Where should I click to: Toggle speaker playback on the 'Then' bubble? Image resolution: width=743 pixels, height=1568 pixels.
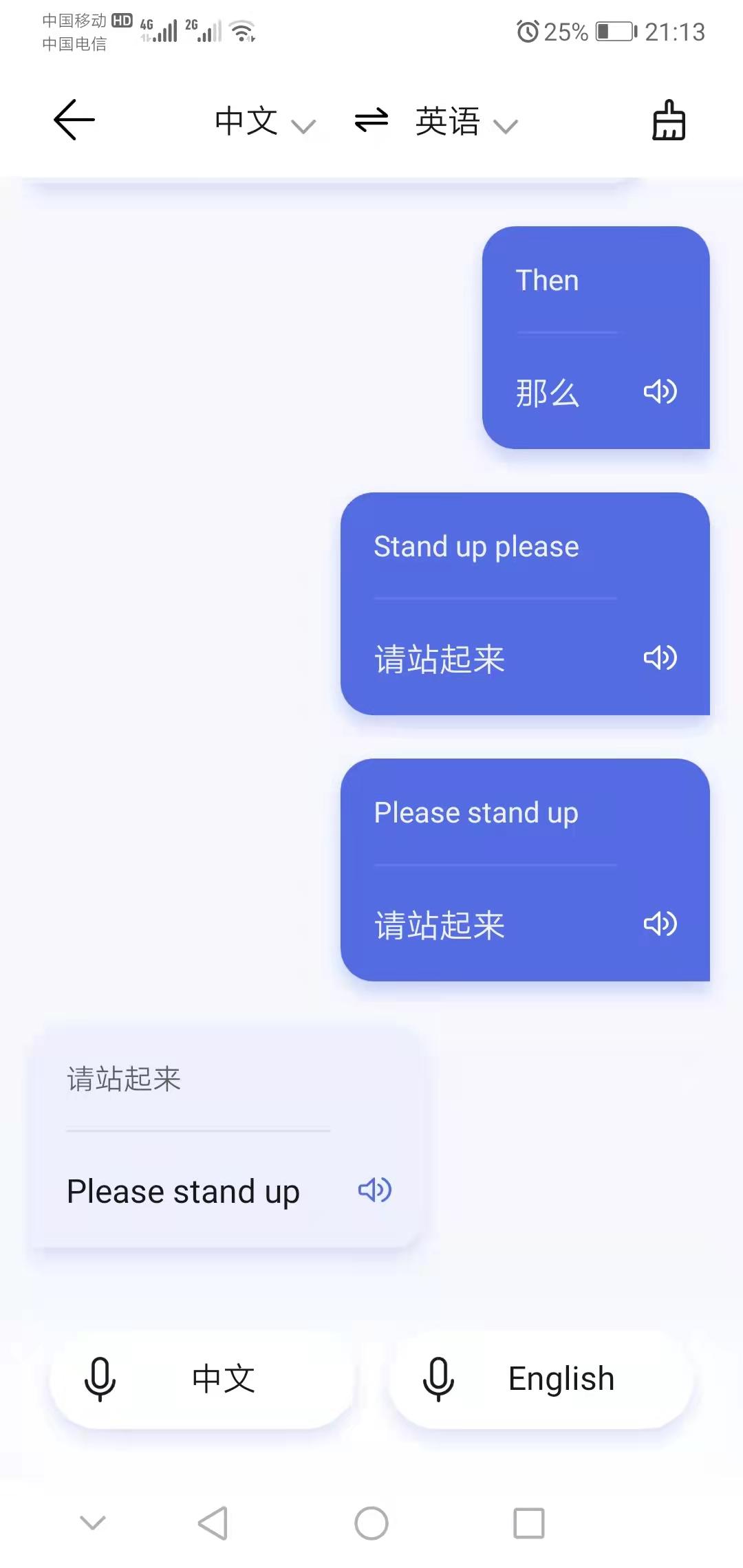point(661,392)
